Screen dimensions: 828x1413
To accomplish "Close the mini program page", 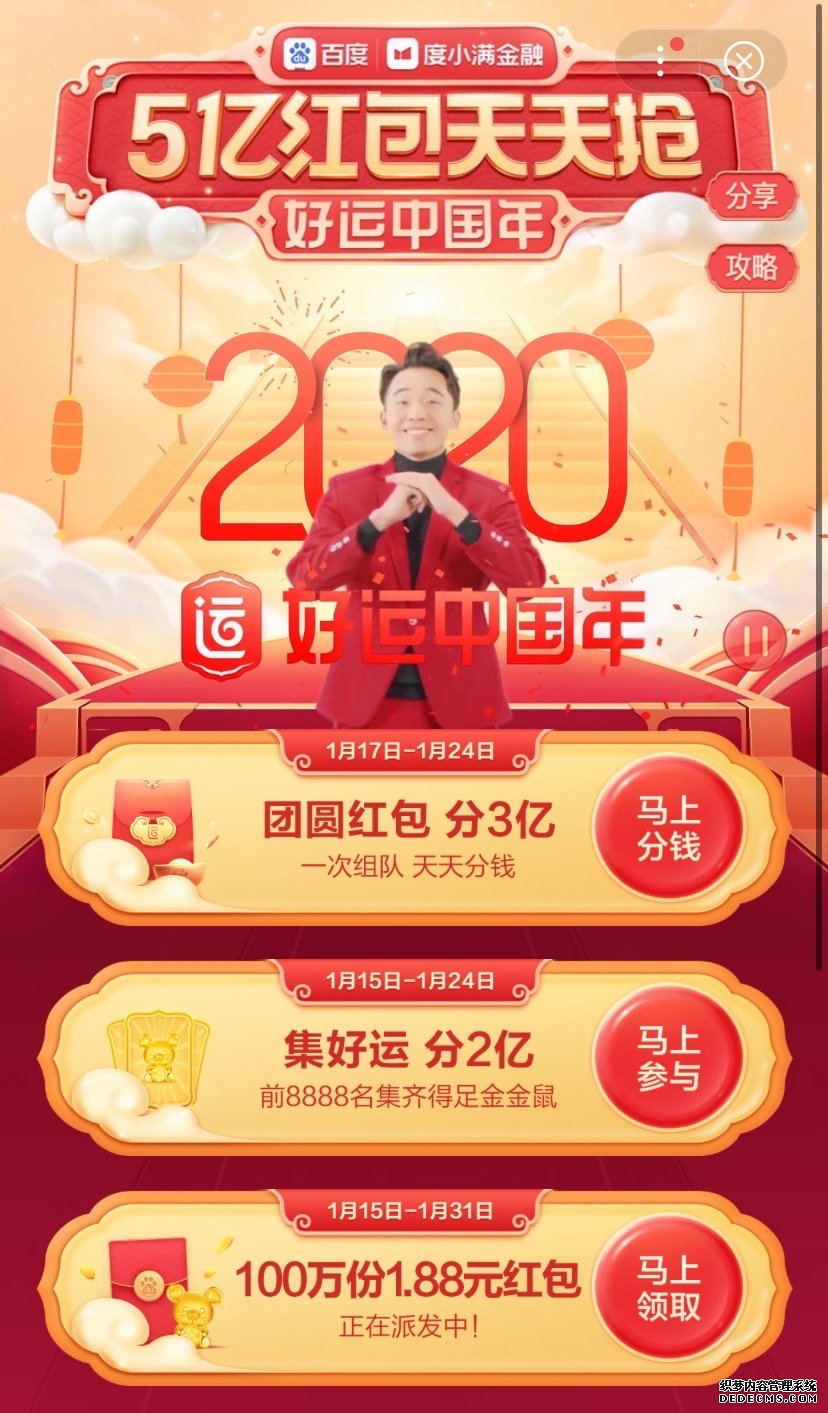I will pyautogui.click(x=743, y=62).
